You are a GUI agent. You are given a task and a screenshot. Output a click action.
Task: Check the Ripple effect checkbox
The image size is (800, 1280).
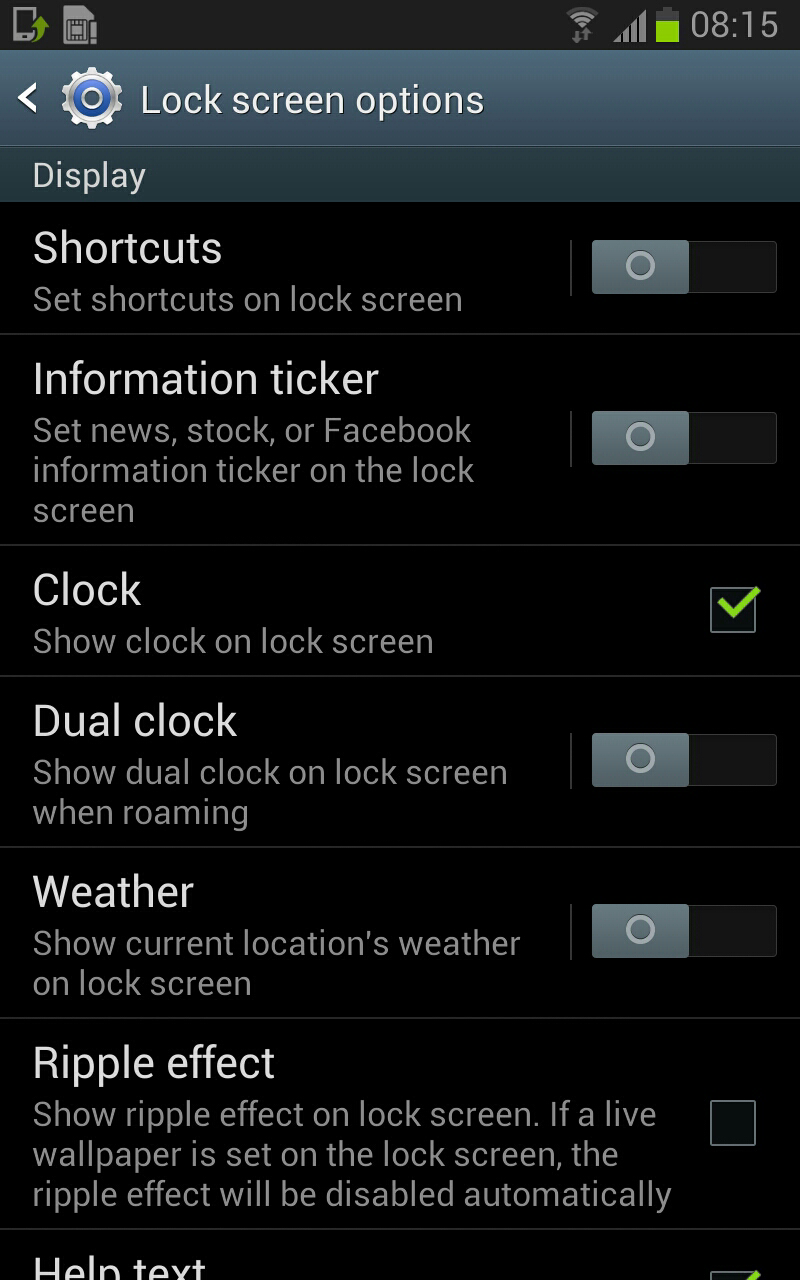tap(733, 1123)
